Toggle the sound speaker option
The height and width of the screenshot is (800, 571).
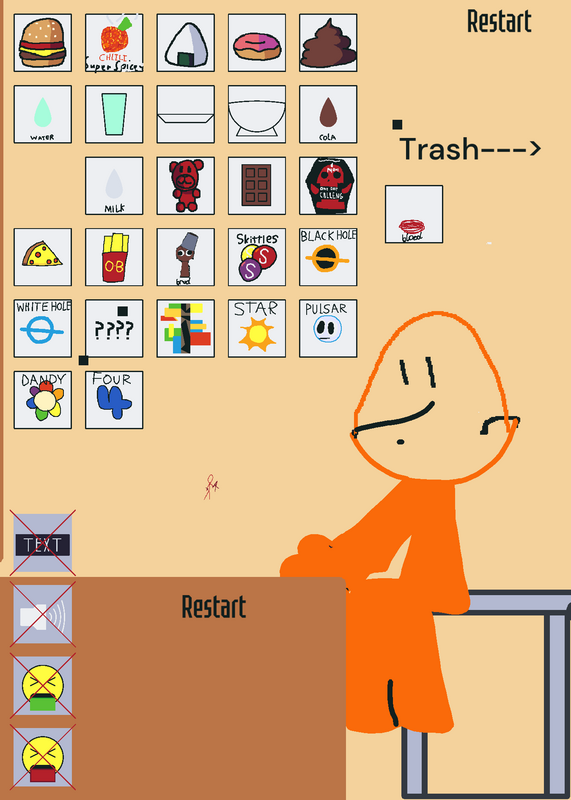point(43,614)
